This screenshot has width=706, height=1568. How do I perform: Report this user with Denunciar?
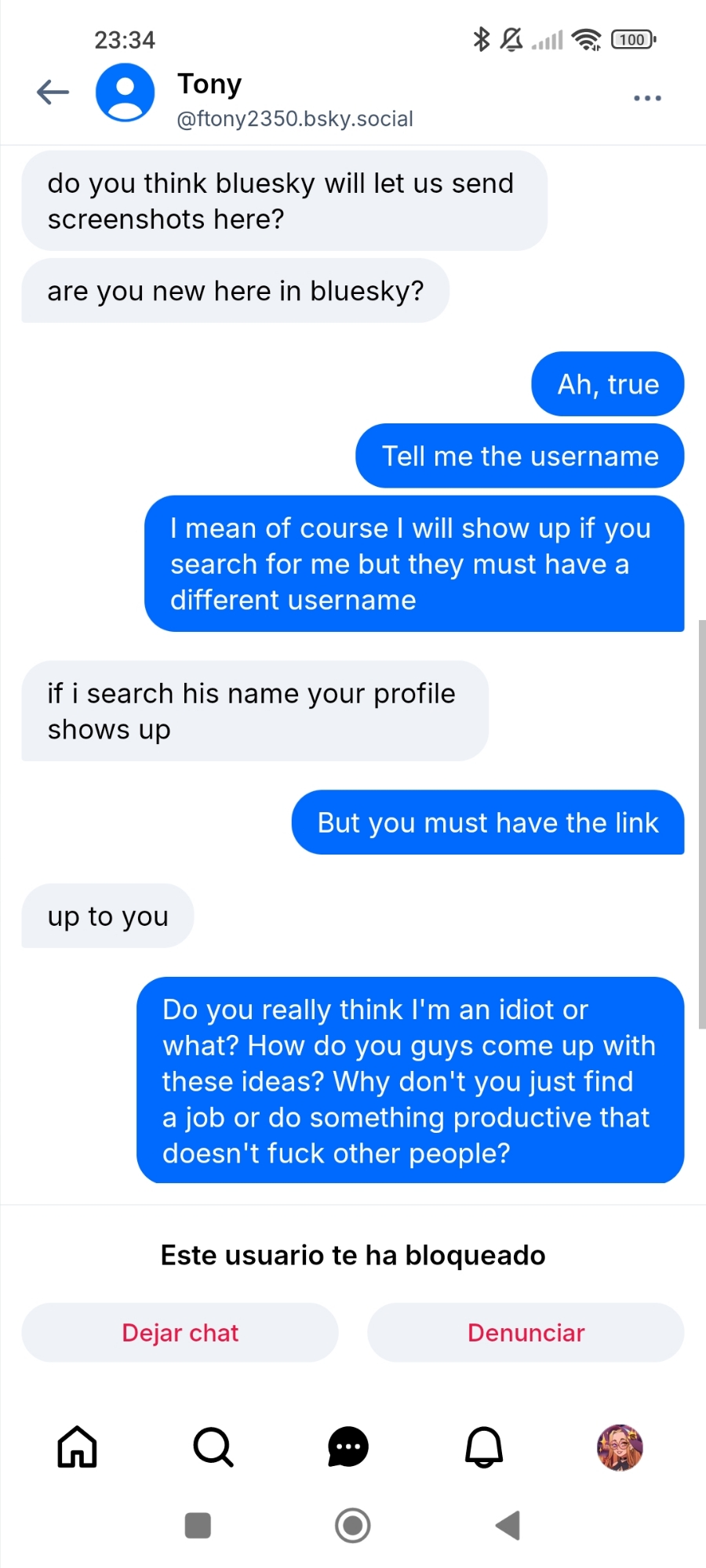tap(526, 1333)
